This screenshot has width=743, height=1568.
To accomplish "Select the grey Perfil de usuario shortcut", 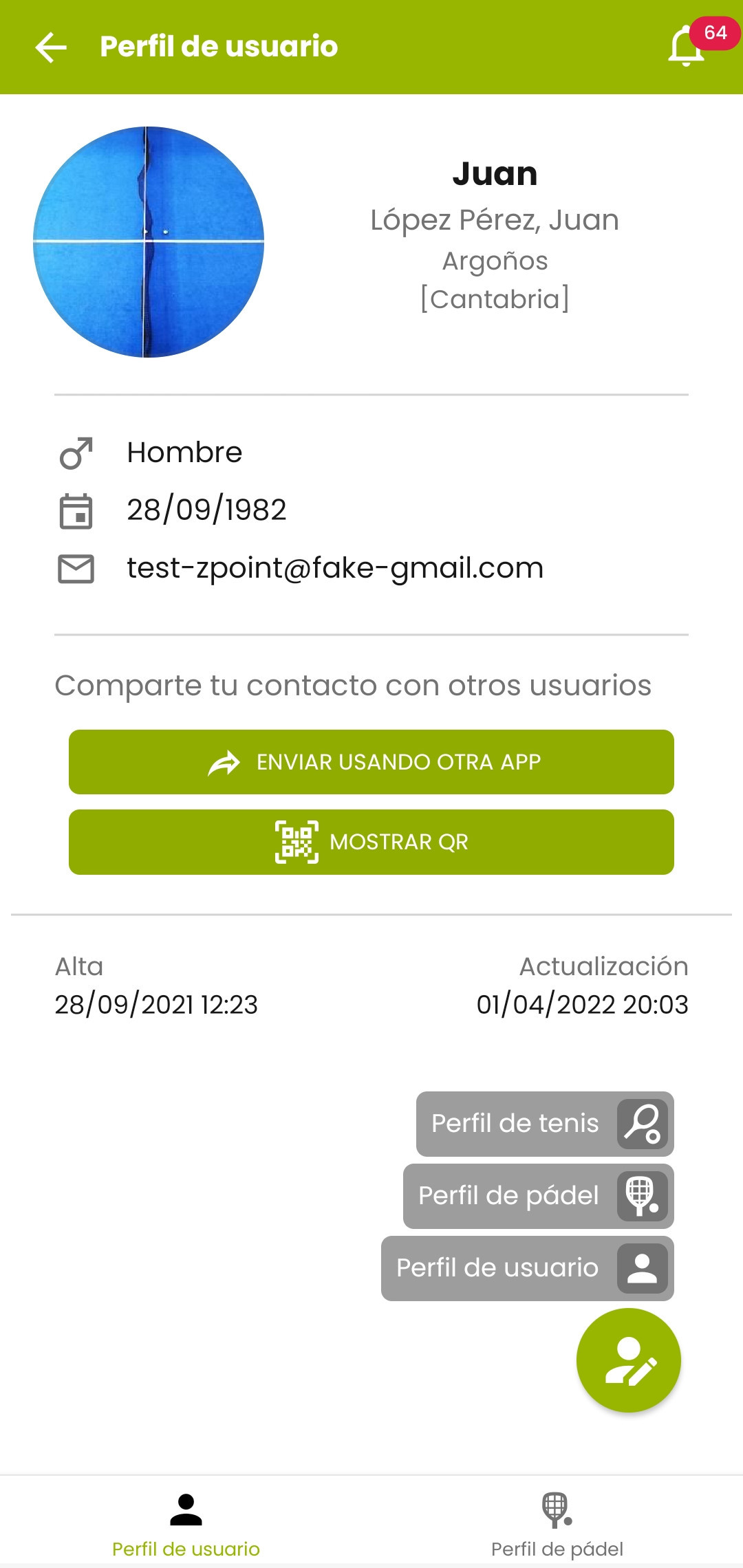I will click(x=527, y=1268).
